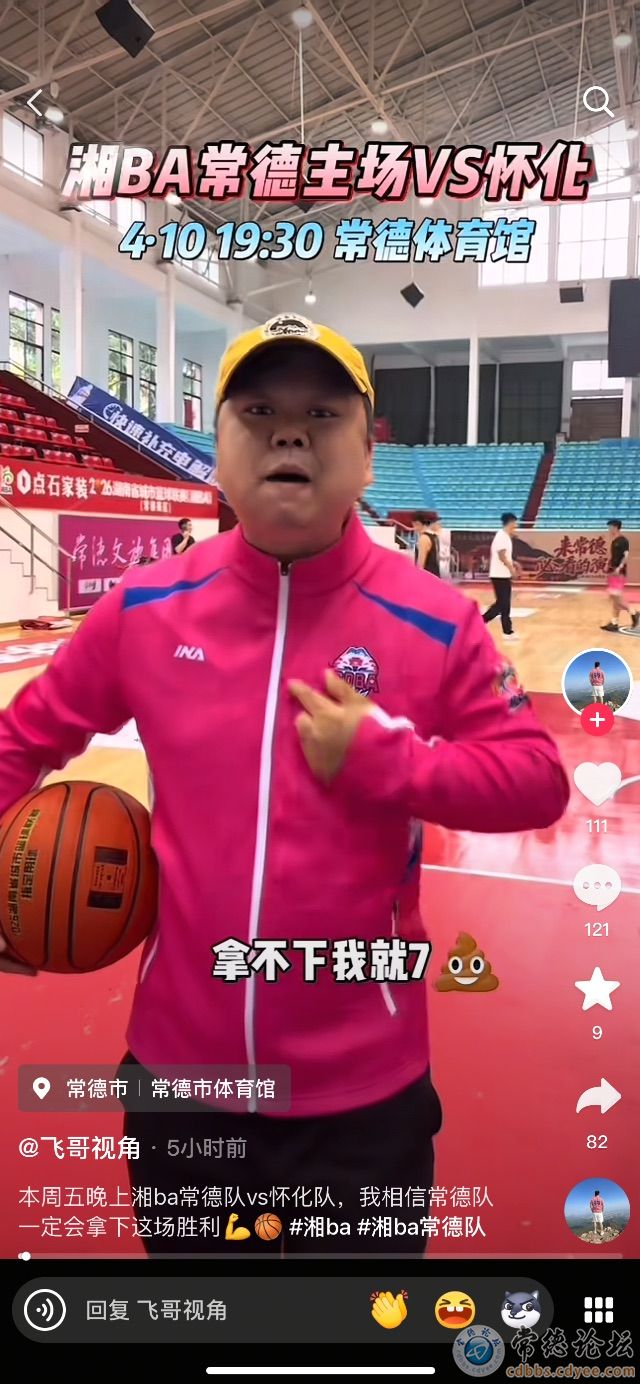This screenshot has width=640, height=1384.
Task: Go back using the back arrow
Action: point(36,103)
